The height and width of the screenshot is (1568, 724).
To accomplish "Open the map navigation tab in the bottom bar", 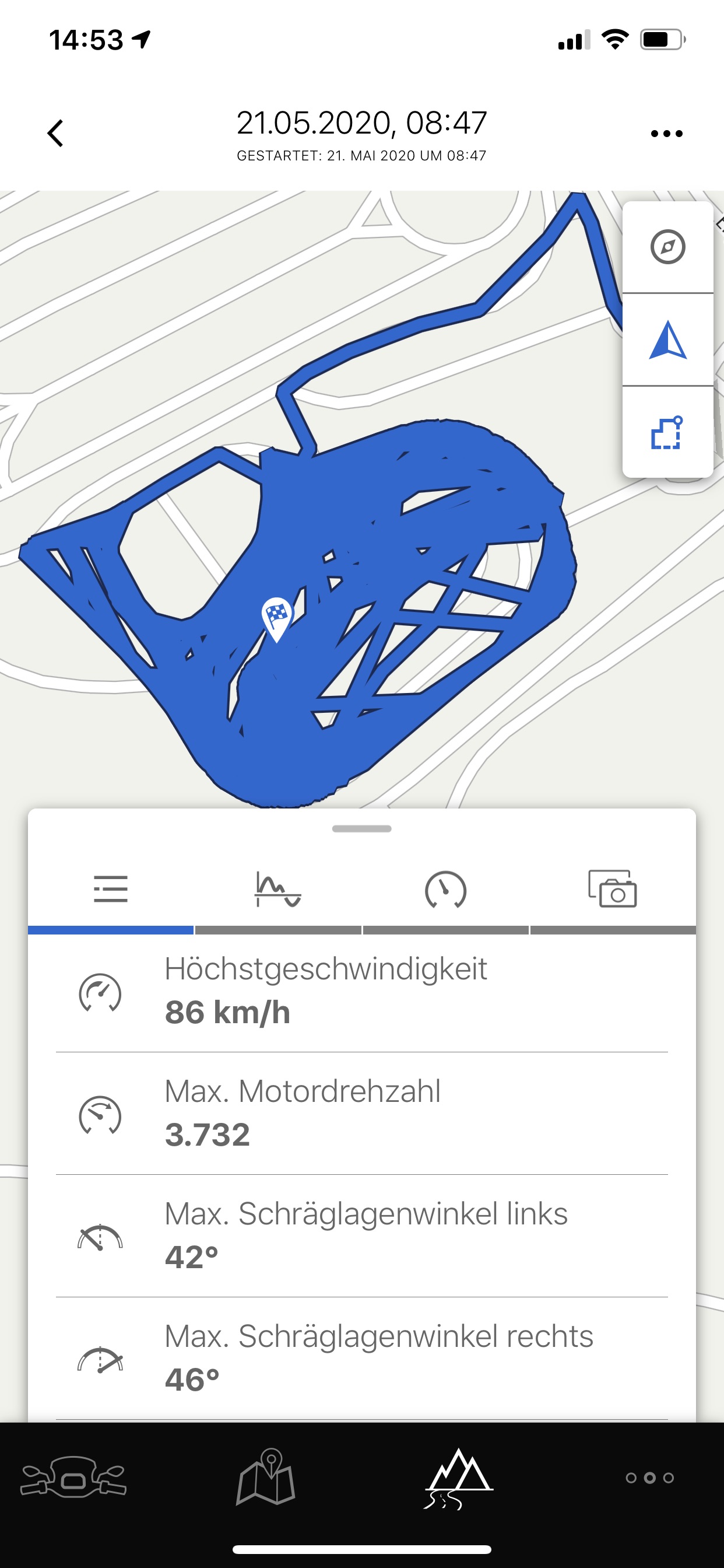I will (266, 1476).
